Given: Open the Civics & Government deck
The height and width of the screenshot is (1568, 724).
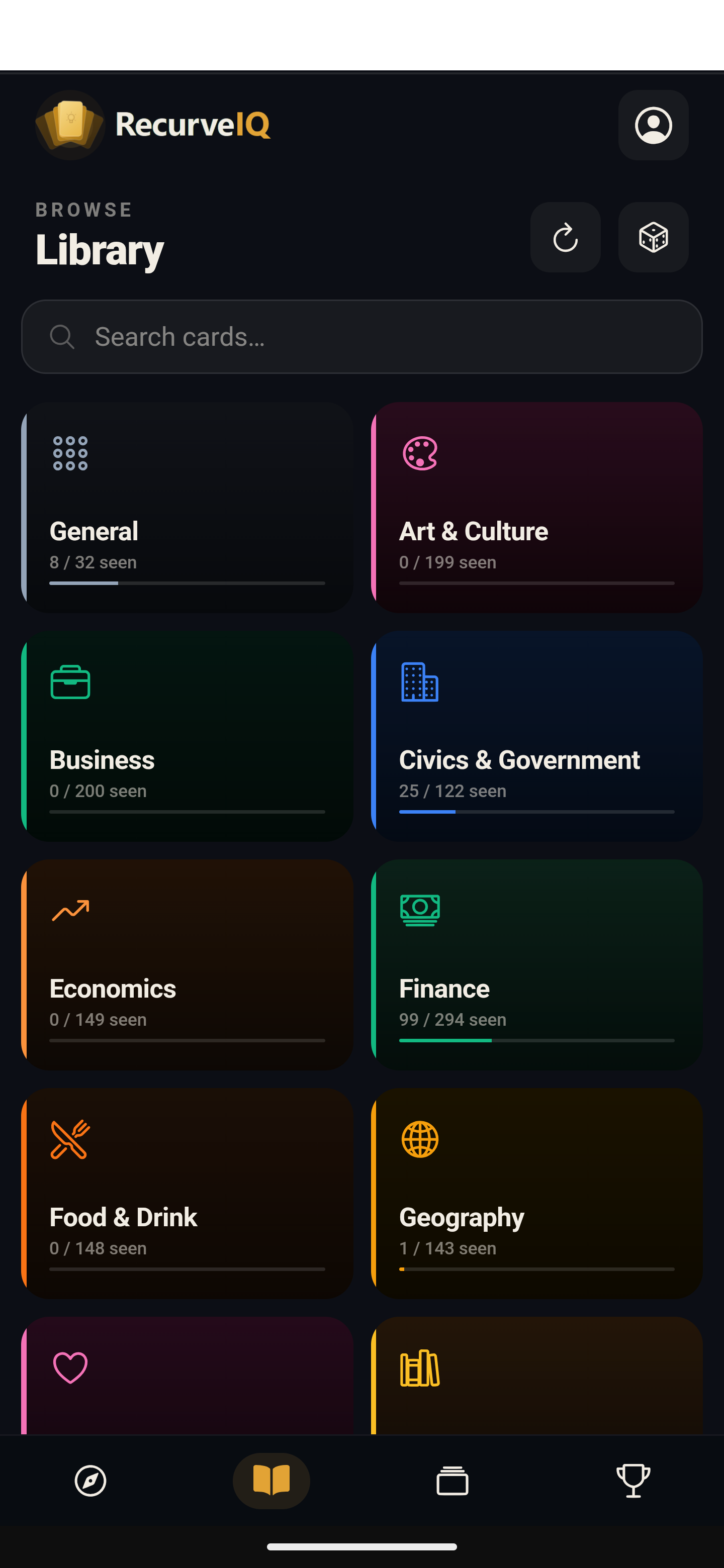Looking at the screenshot, I should point(536,735).
